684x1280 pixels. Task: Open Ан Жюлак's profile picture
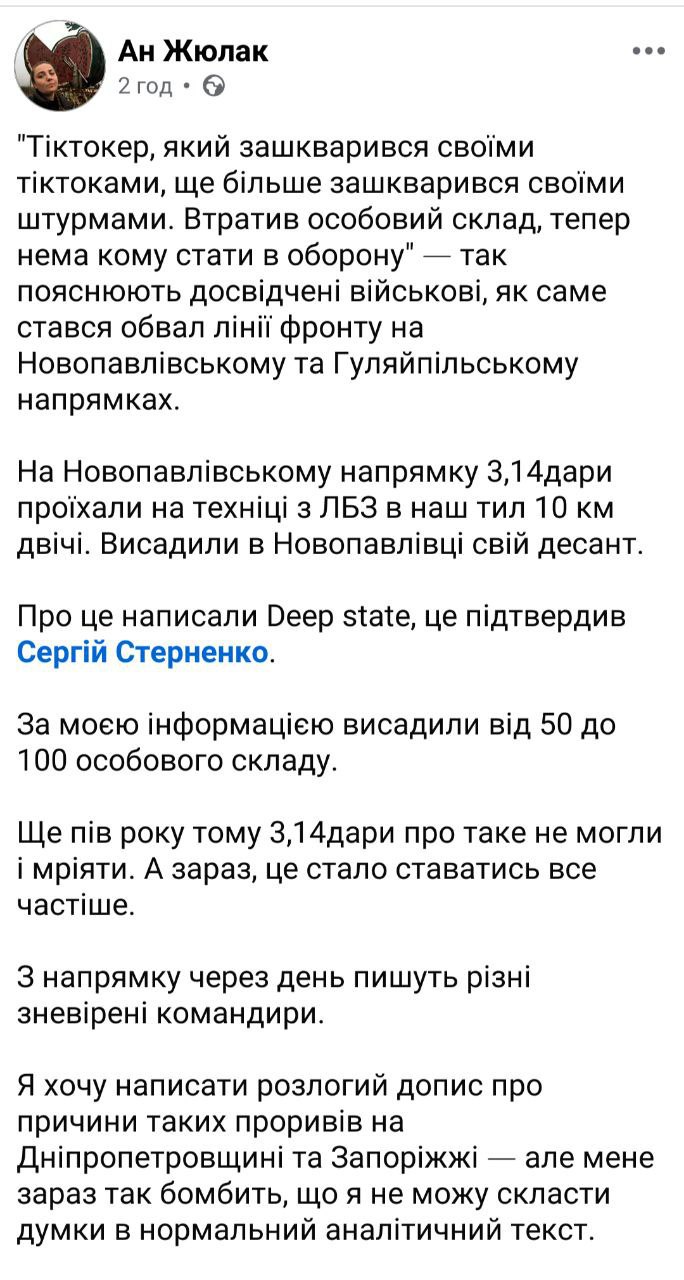[60, 66]
